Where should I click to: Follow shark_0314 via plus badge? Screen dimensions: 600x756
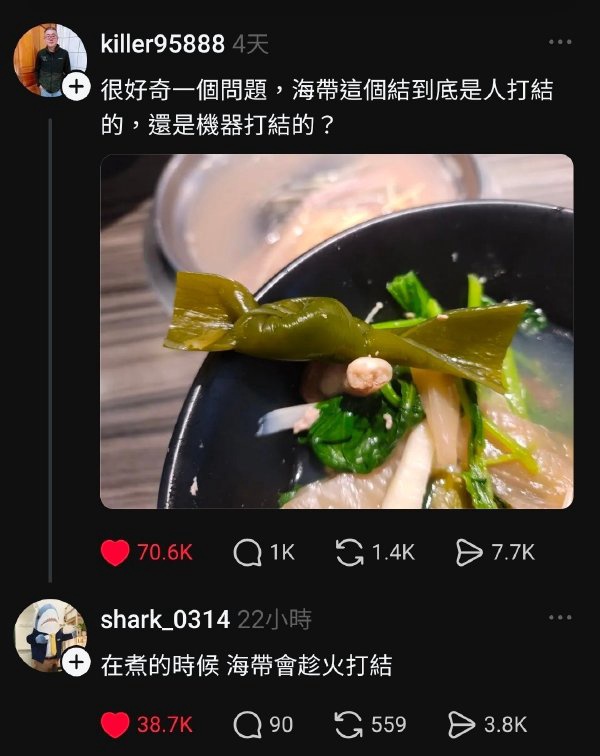77,662
